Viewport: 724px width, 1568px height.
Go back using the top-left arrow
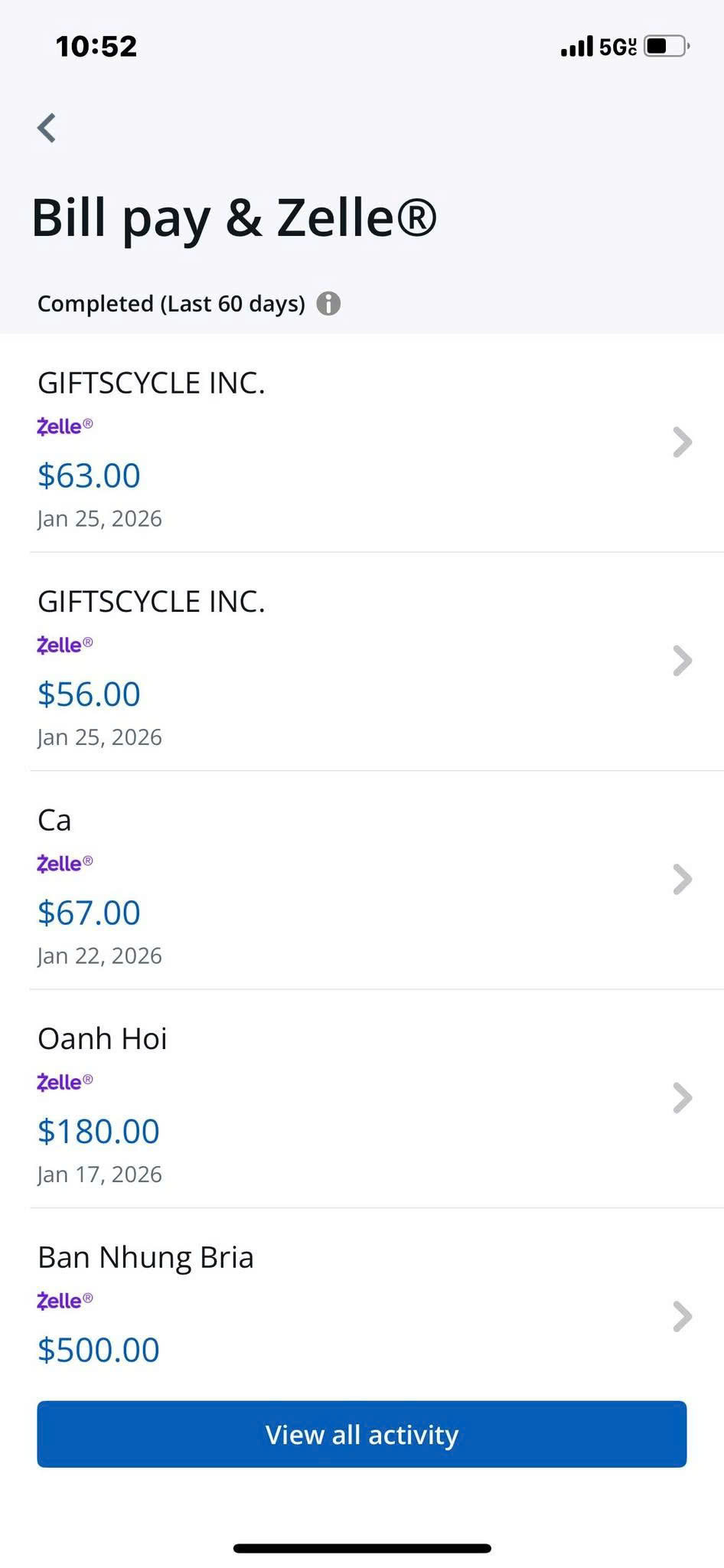(x=47, y=128)
